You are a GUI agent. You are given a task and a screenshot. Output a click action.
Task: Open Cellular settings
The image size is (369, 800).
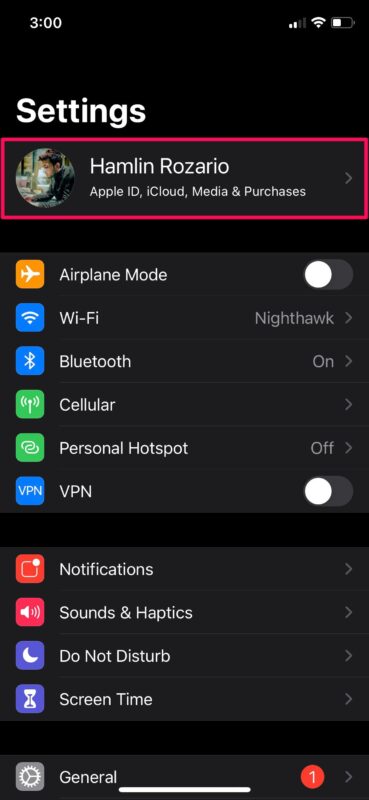point(184,405)
